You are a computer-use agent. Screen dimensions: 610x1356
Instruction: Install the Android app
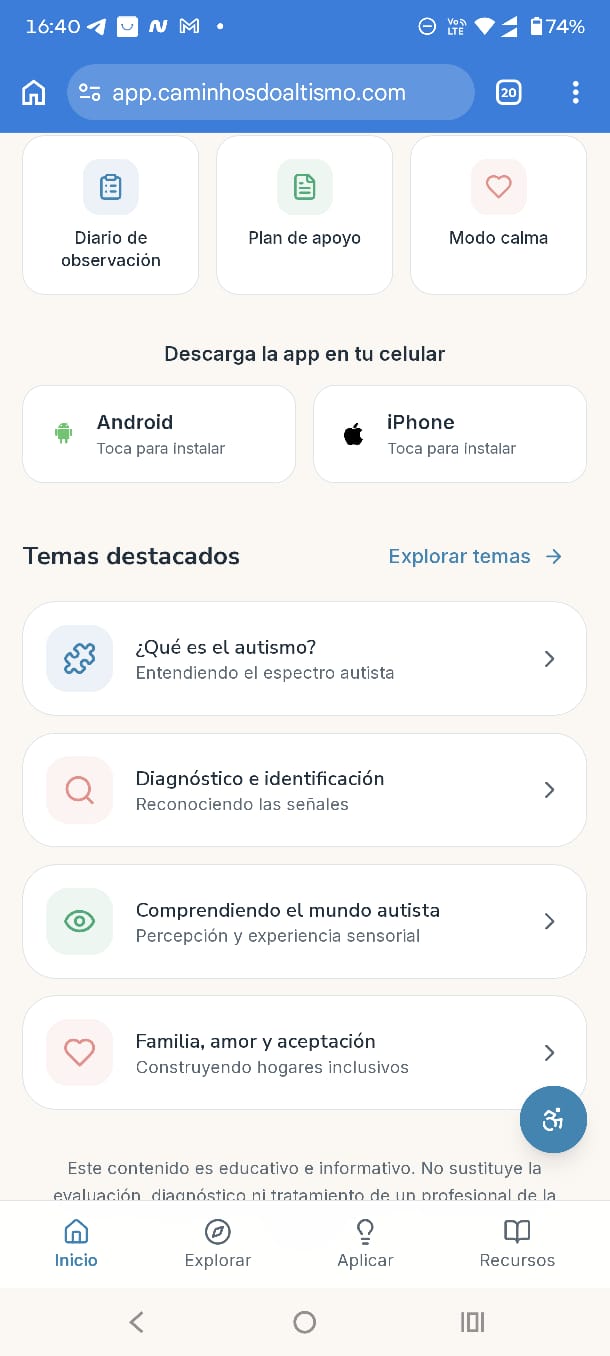[x=159, y=434]
